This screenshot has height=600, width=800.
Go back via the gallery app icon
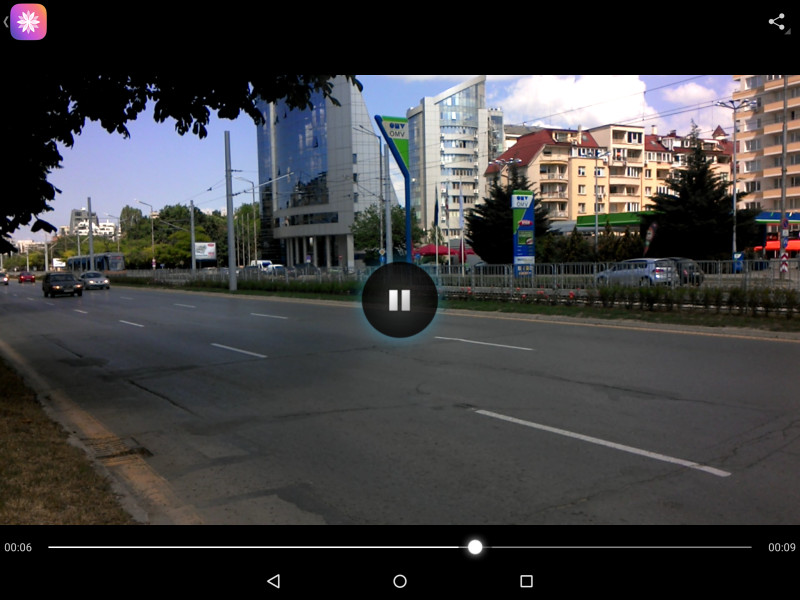[x=27, y=22]
